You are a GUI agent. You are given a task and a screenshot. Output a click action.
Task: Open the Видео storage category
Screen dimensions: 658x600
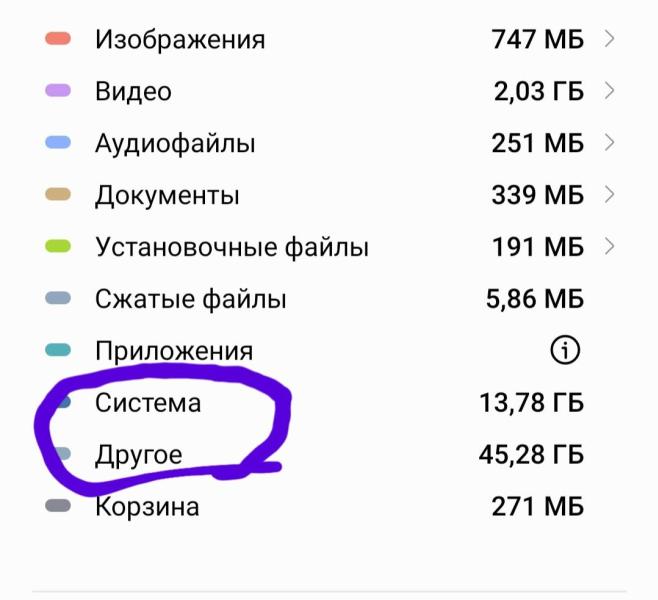(133, 92)
